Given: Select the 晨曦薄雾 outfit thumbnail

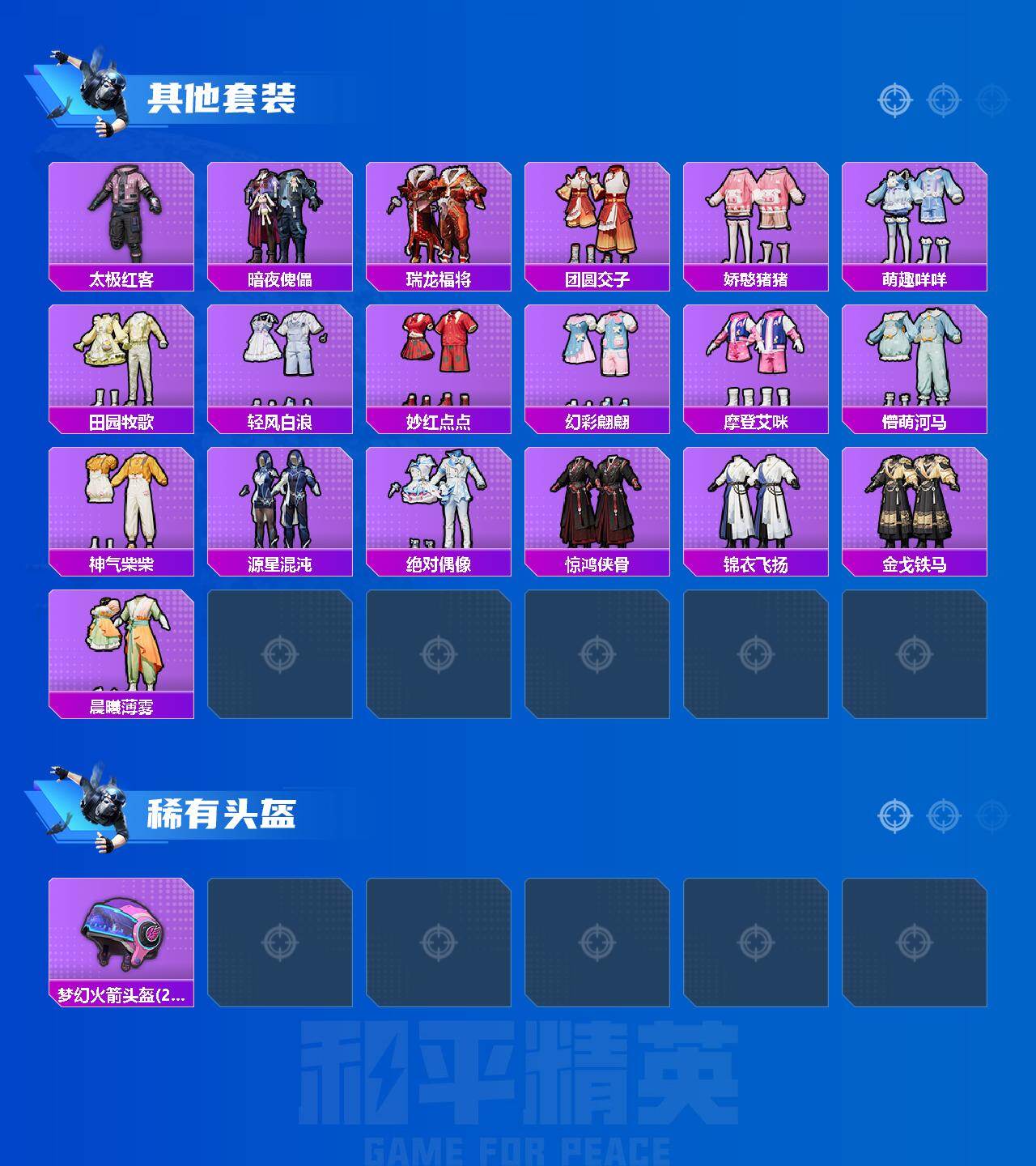Looking at the screenshot, I should tap(121, 648).
